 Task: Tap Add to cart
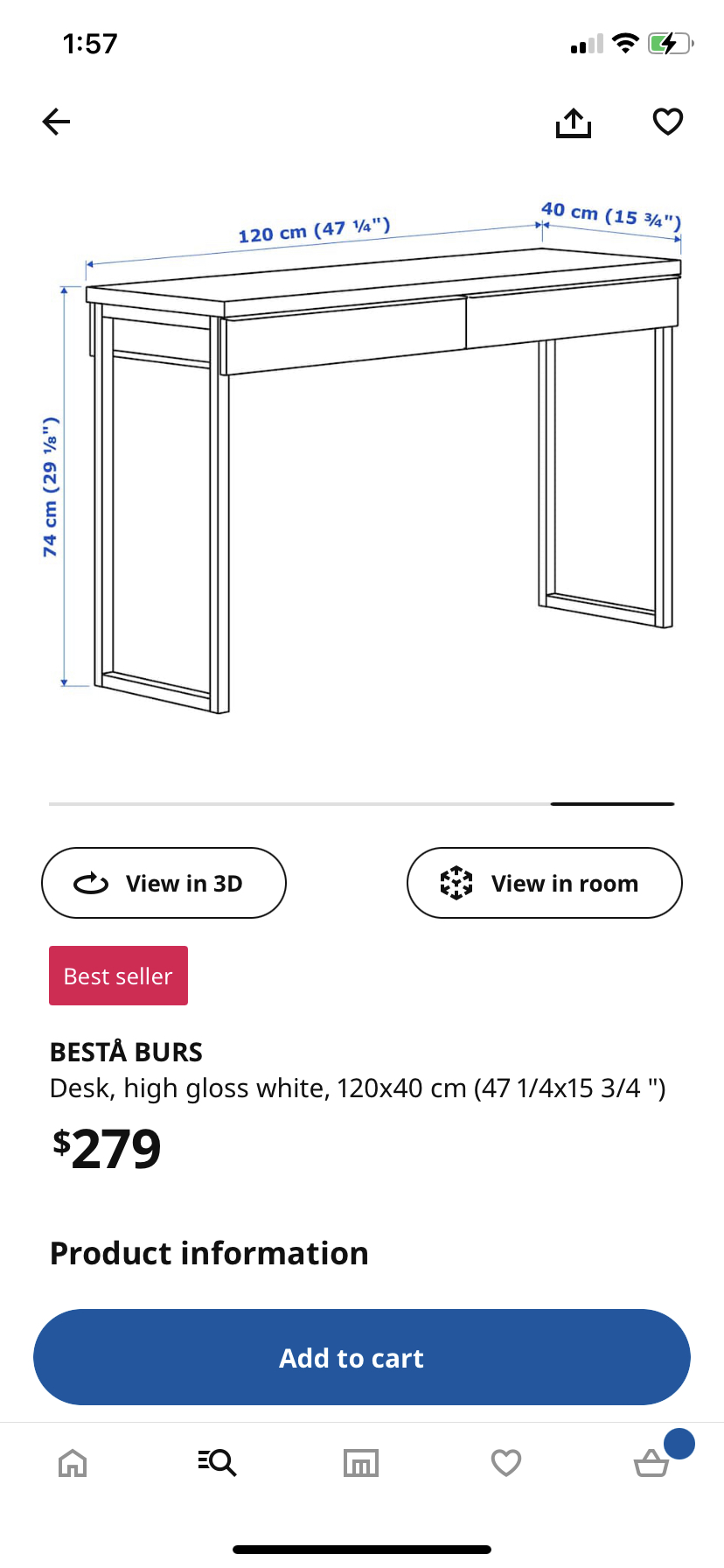tap(362, 1357)
